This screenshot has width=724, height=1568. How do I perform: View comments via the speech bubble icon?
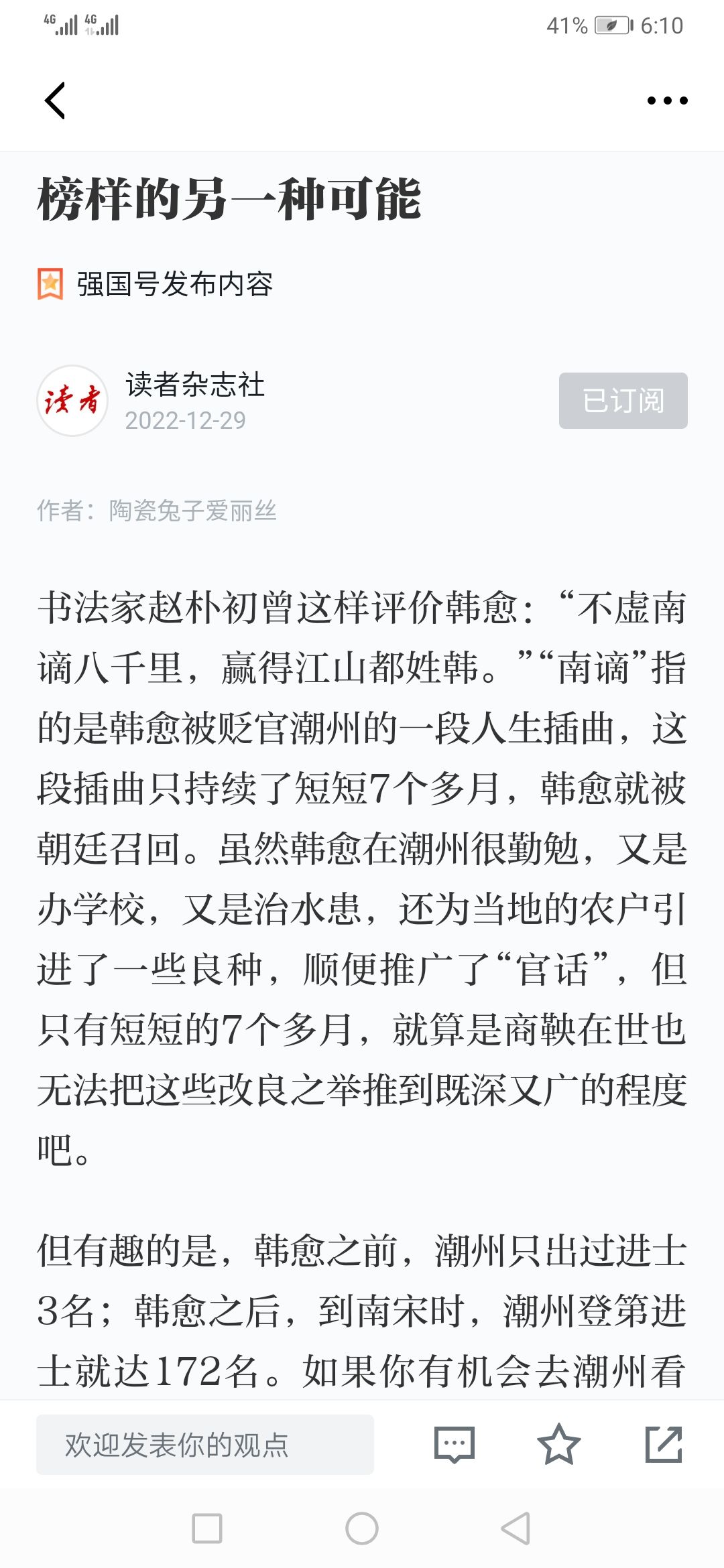[x=455, y=1444]
